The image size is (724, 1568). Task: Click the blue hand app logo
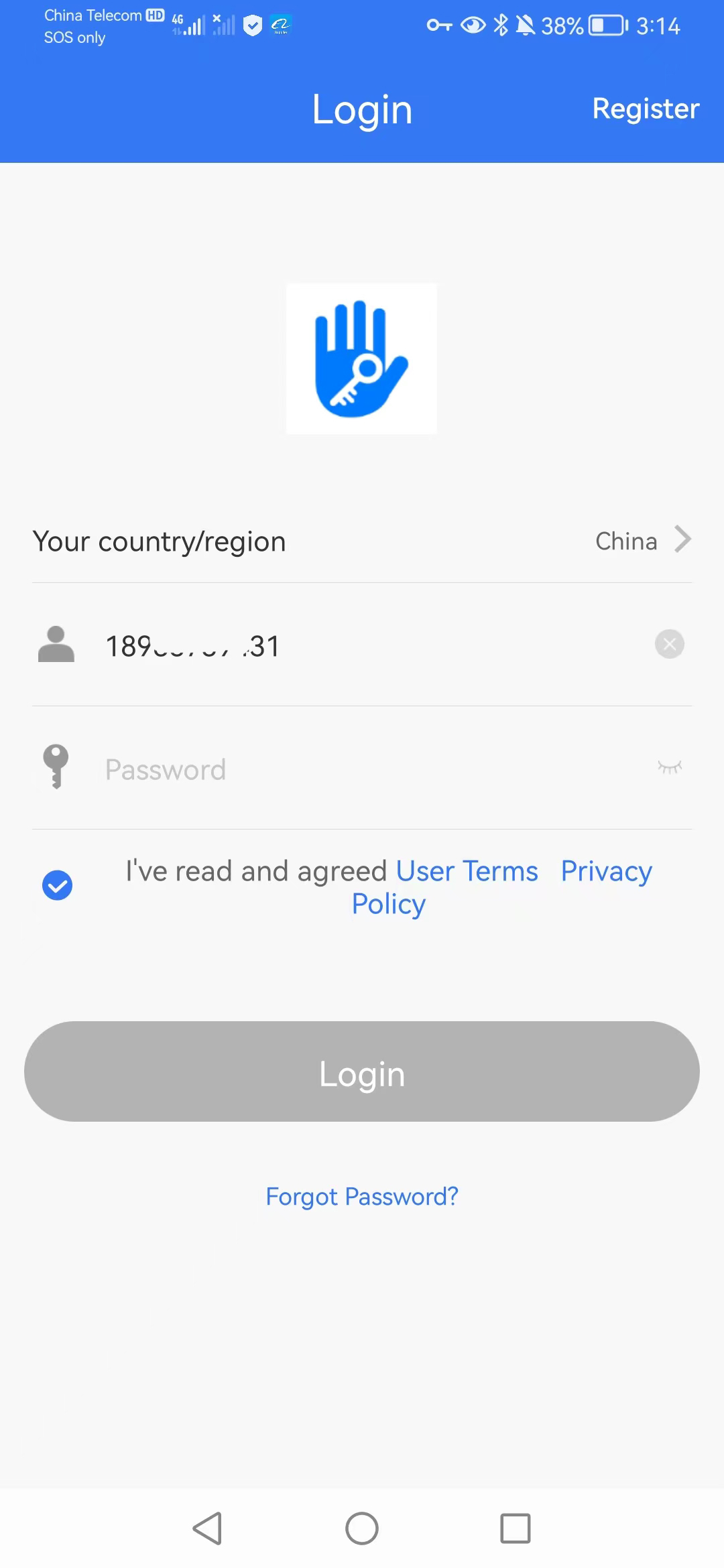point(361,358)
